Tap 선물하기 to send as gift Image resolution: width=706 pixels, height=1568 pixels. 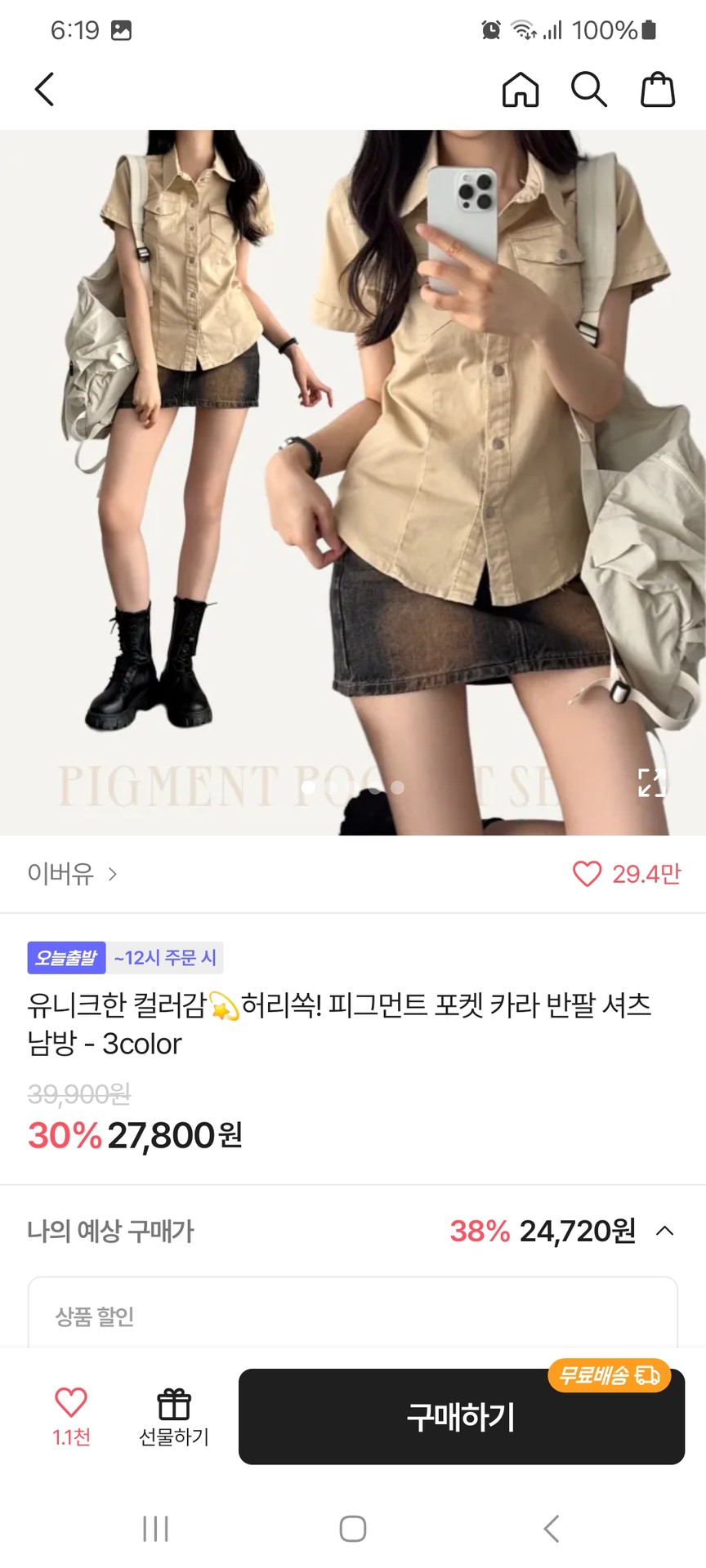tap(174, 1416)
